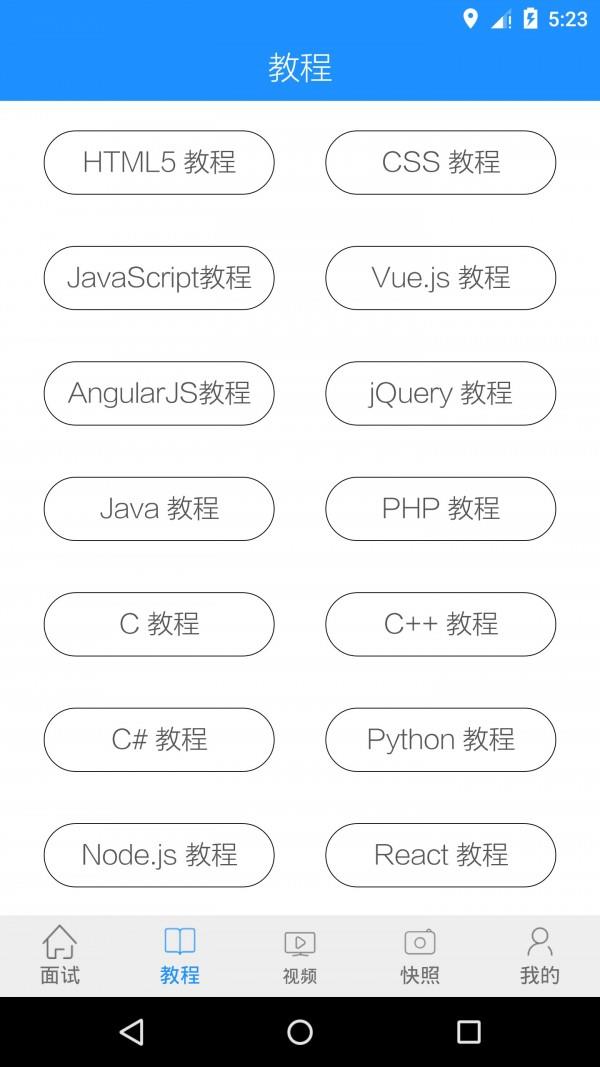
Task: Select JavaScript教程
Action: (159, 278)
